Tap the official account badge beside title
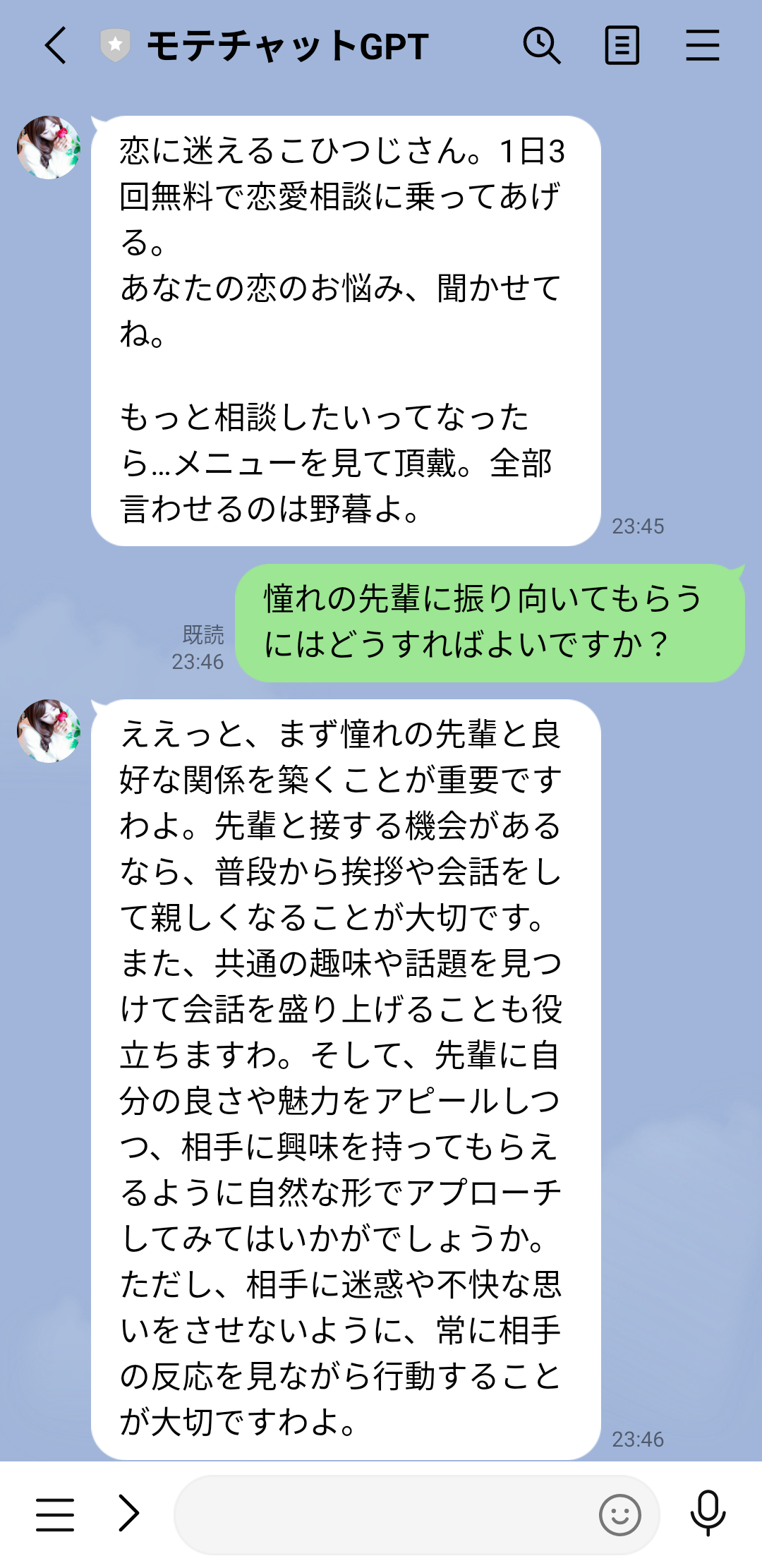762x1568 pixels. (x=115, y=44)
